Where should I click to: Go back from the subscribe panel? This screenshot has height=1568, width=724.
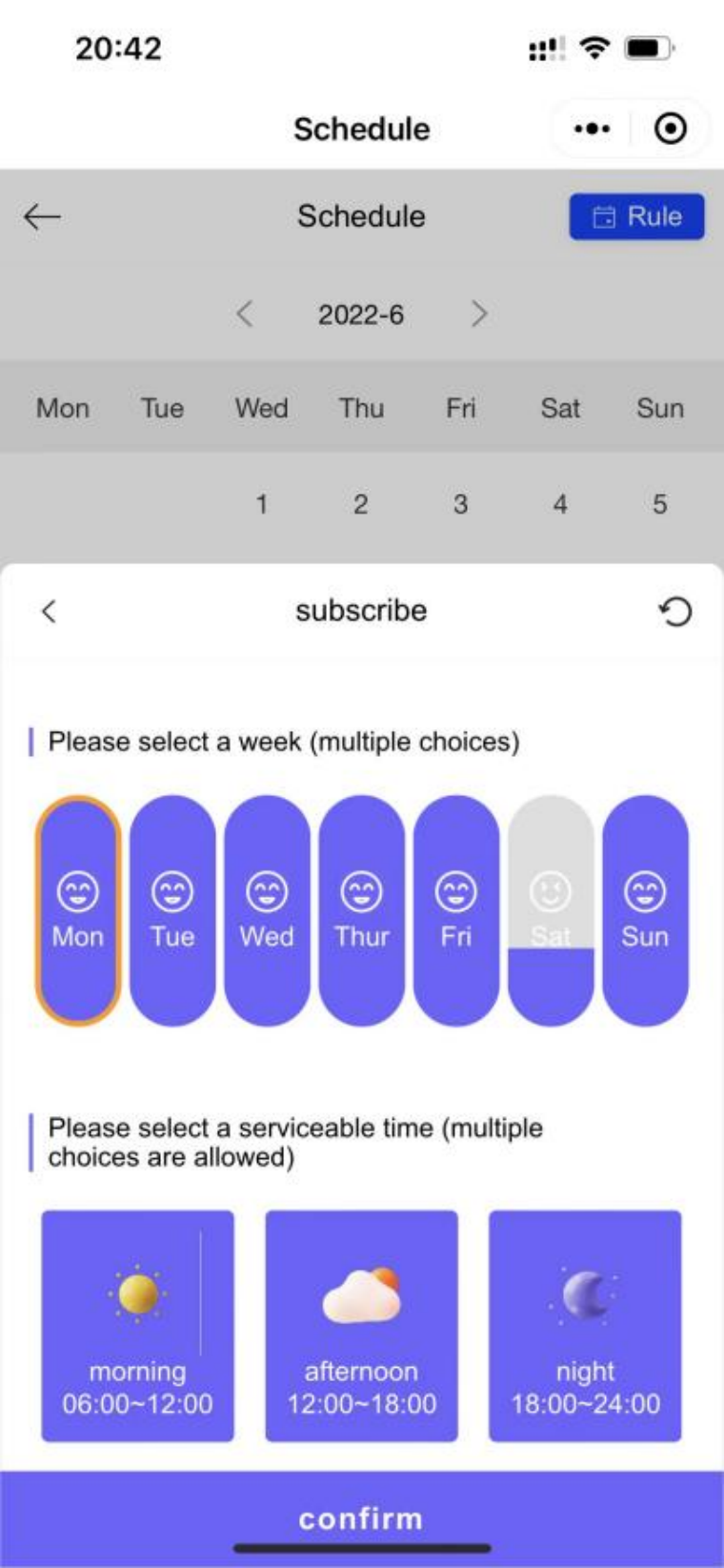click(50, 611)
